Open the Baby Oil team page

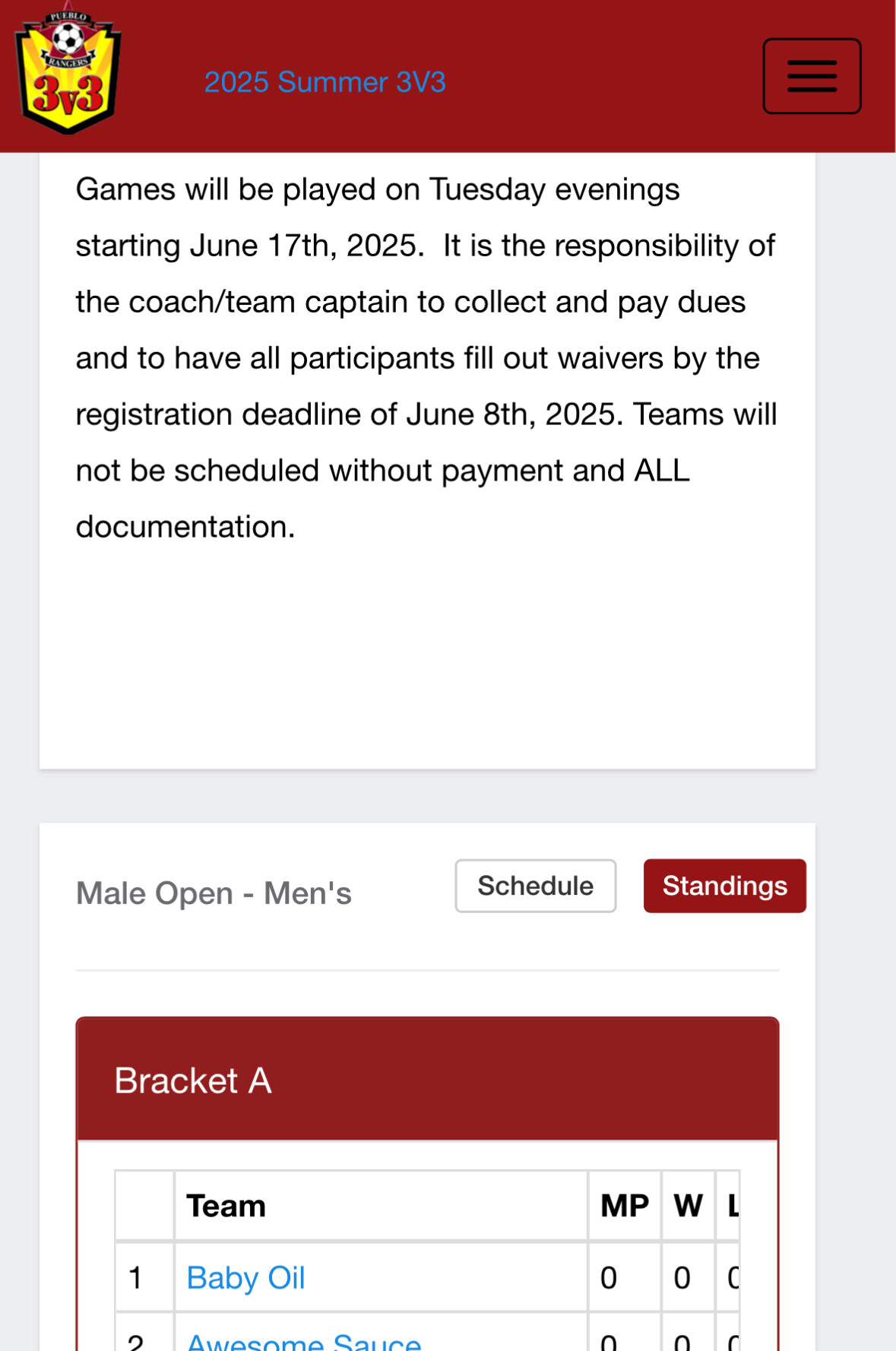pos(245,1278)
